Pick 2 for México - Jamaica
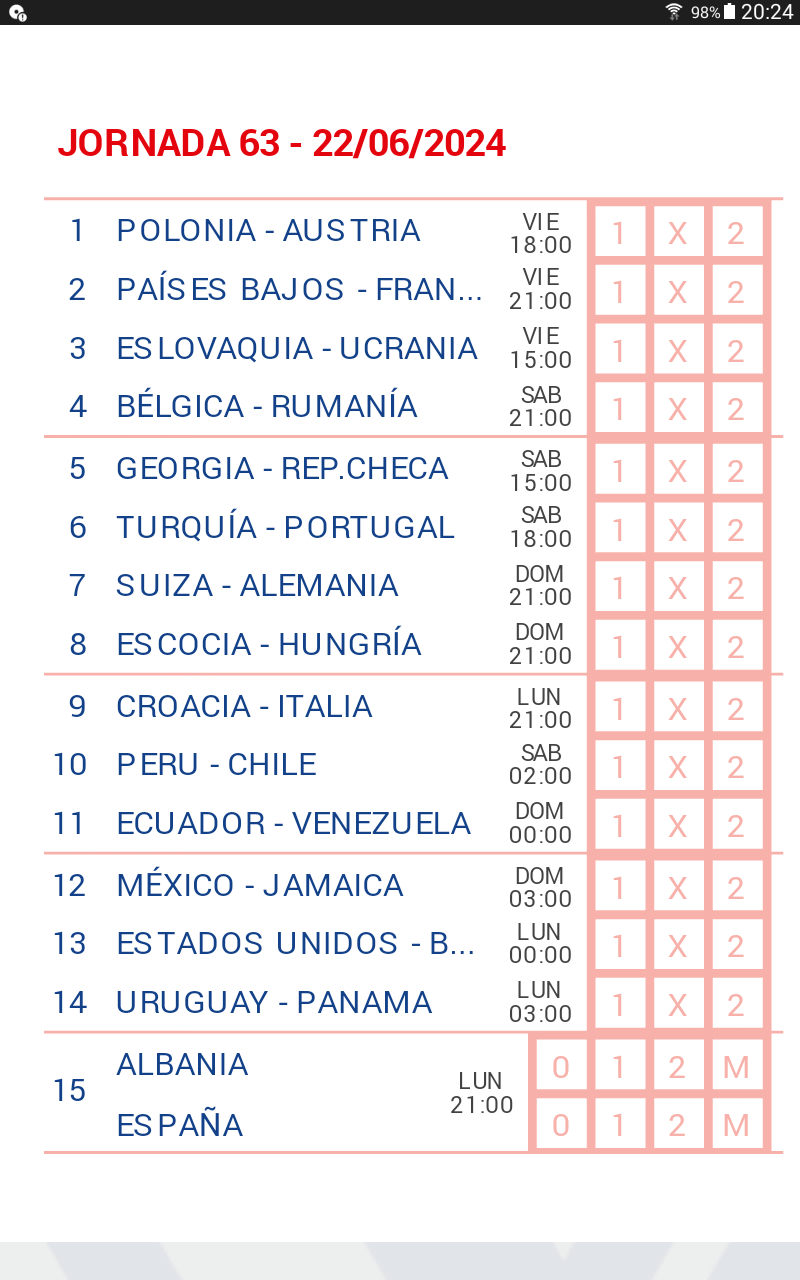Viewport: 800px width, 1280px height. coord(737,887)
